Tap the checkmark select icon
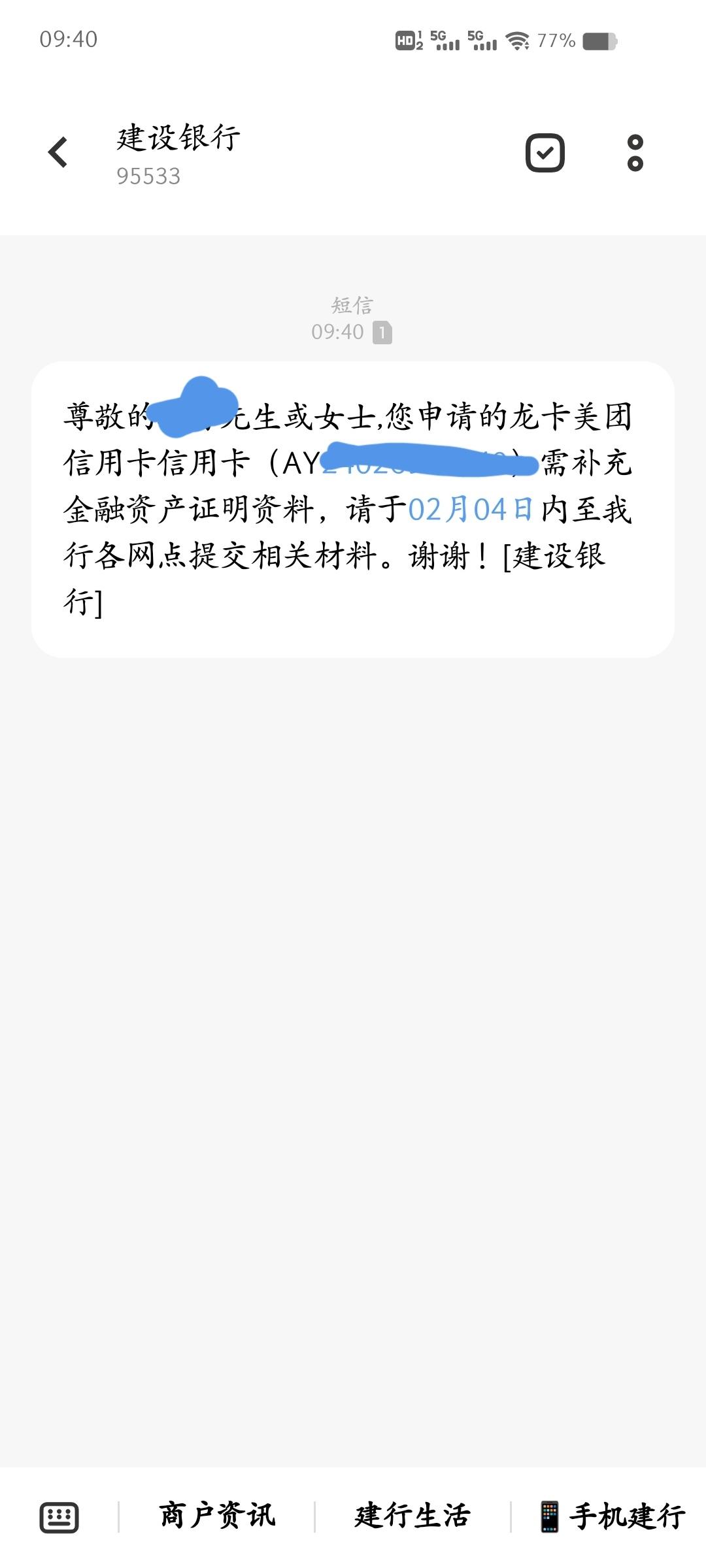This screenshot has width=706, height=1568. point(545,153)
